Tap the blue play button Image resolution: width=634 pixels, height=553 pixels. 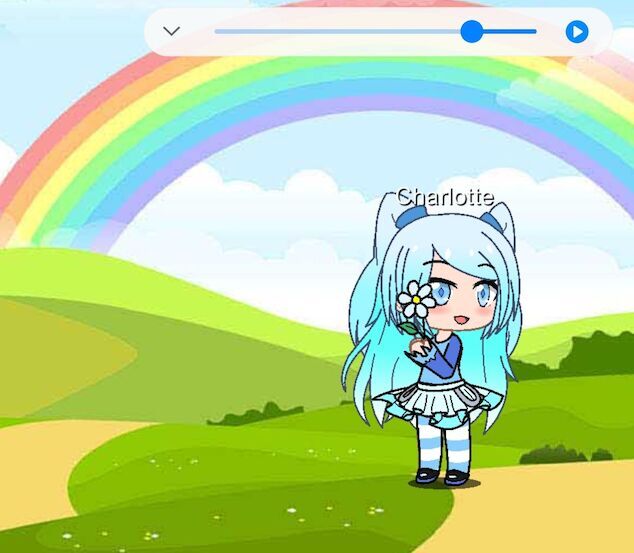[577, 32]
